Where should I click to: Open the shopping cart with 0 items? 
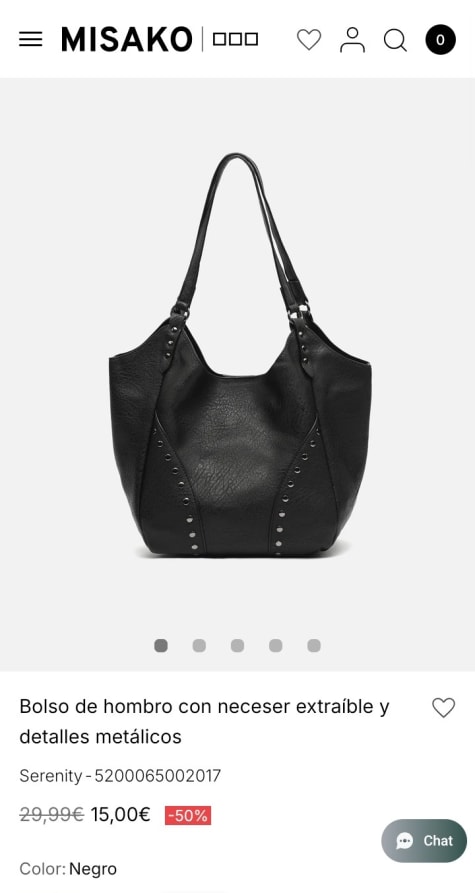[440, 40]
